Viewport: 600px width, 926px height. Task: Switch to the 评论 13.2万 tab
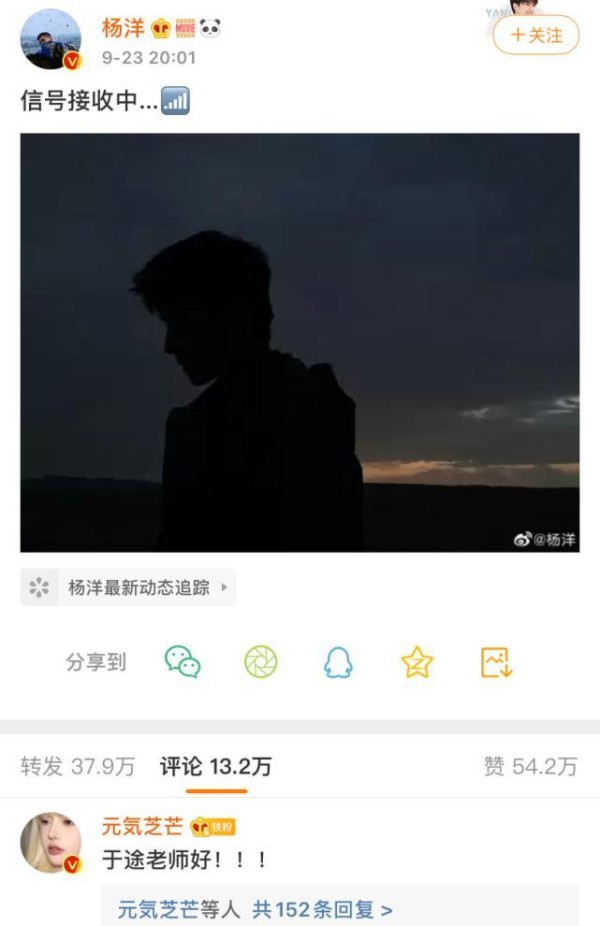pos(216,767)
